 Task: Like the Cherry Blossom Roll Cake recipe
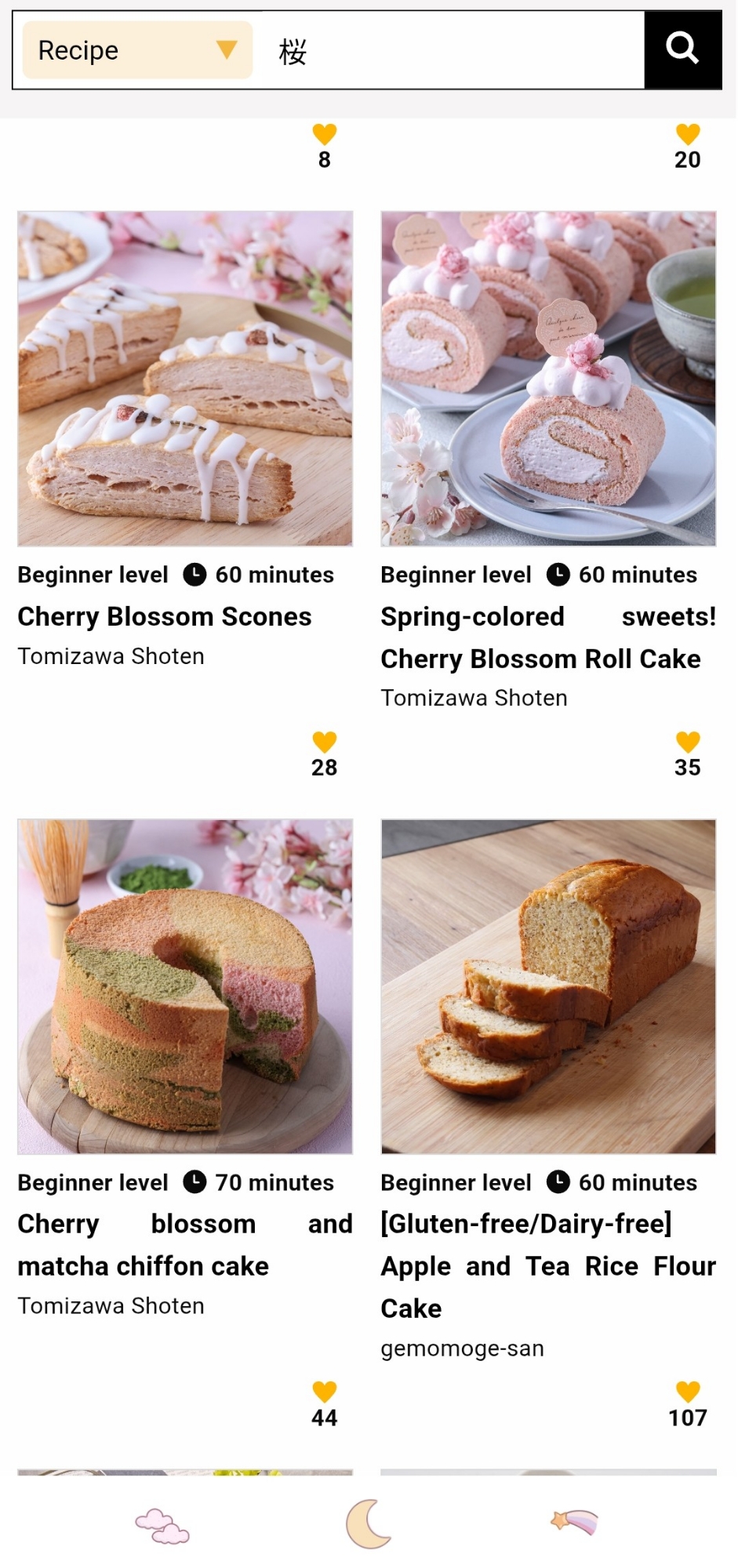pyautogui.click(x=687, y=742)
